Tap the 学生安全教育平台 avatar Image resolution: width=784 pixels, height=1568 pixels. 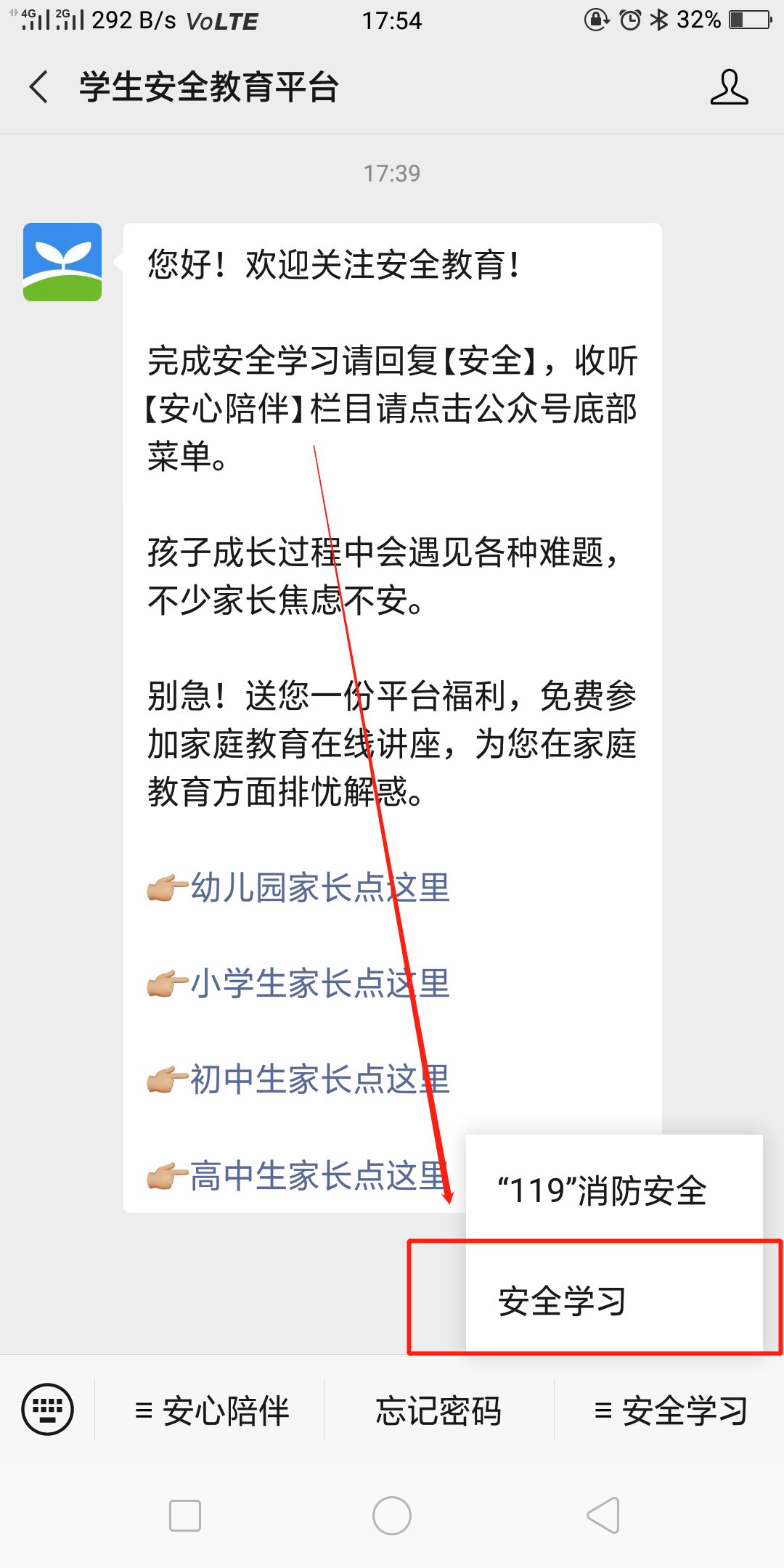tap(62, 262)
